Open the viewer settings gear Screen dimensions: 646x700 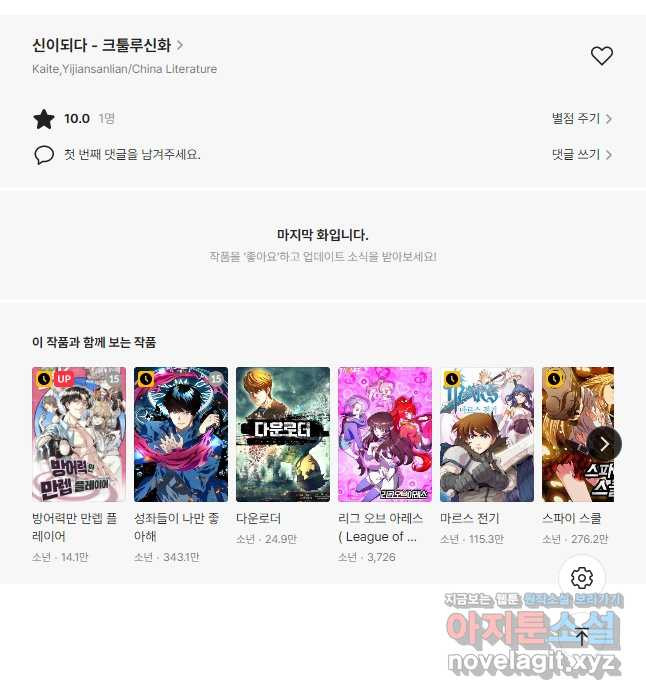click(x=582, y=578)
